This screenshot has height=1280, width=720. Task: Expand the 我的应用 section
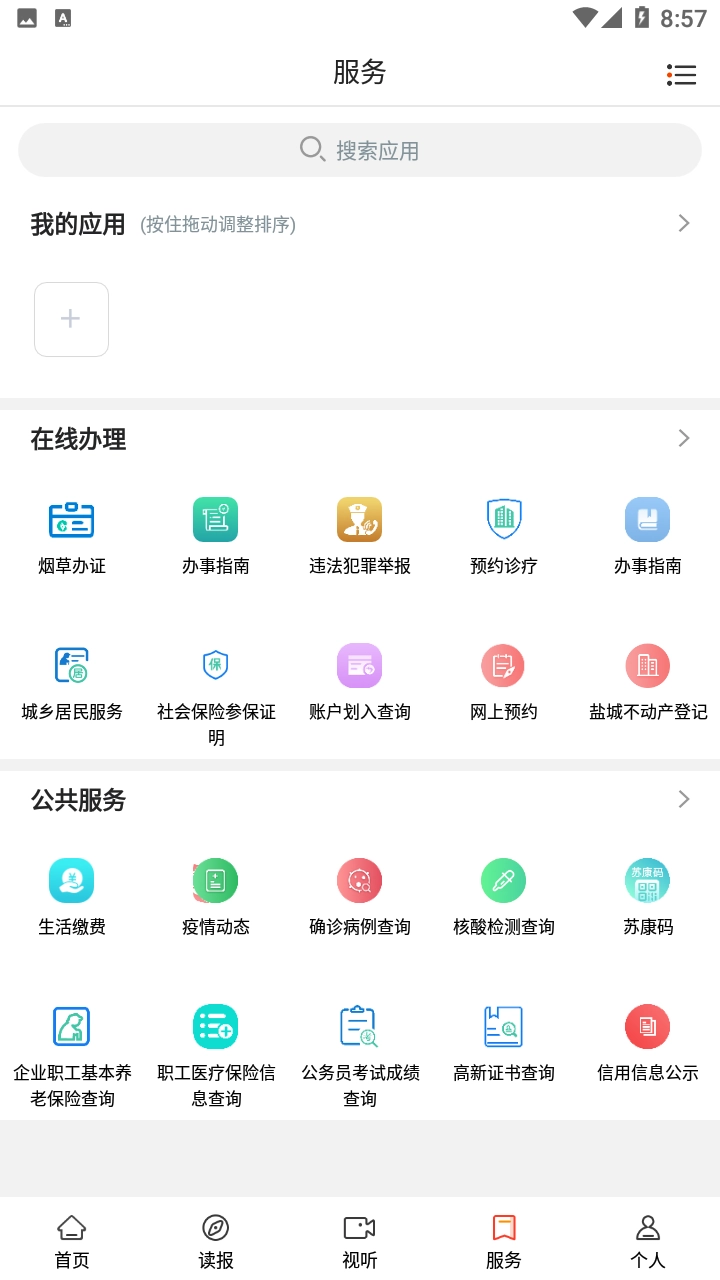[x=684, y=223]
